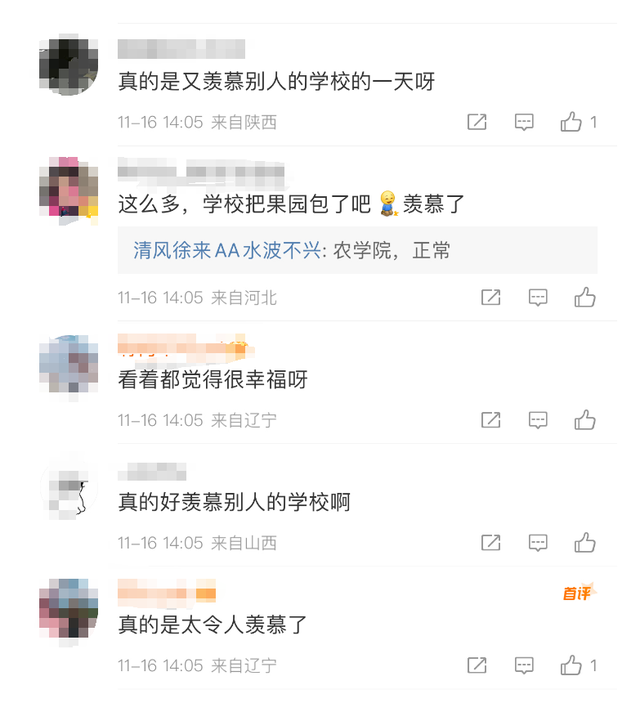Like the comment from 山西
The height and width of the screenshot is (712, 640).
[x=585, y=543]
